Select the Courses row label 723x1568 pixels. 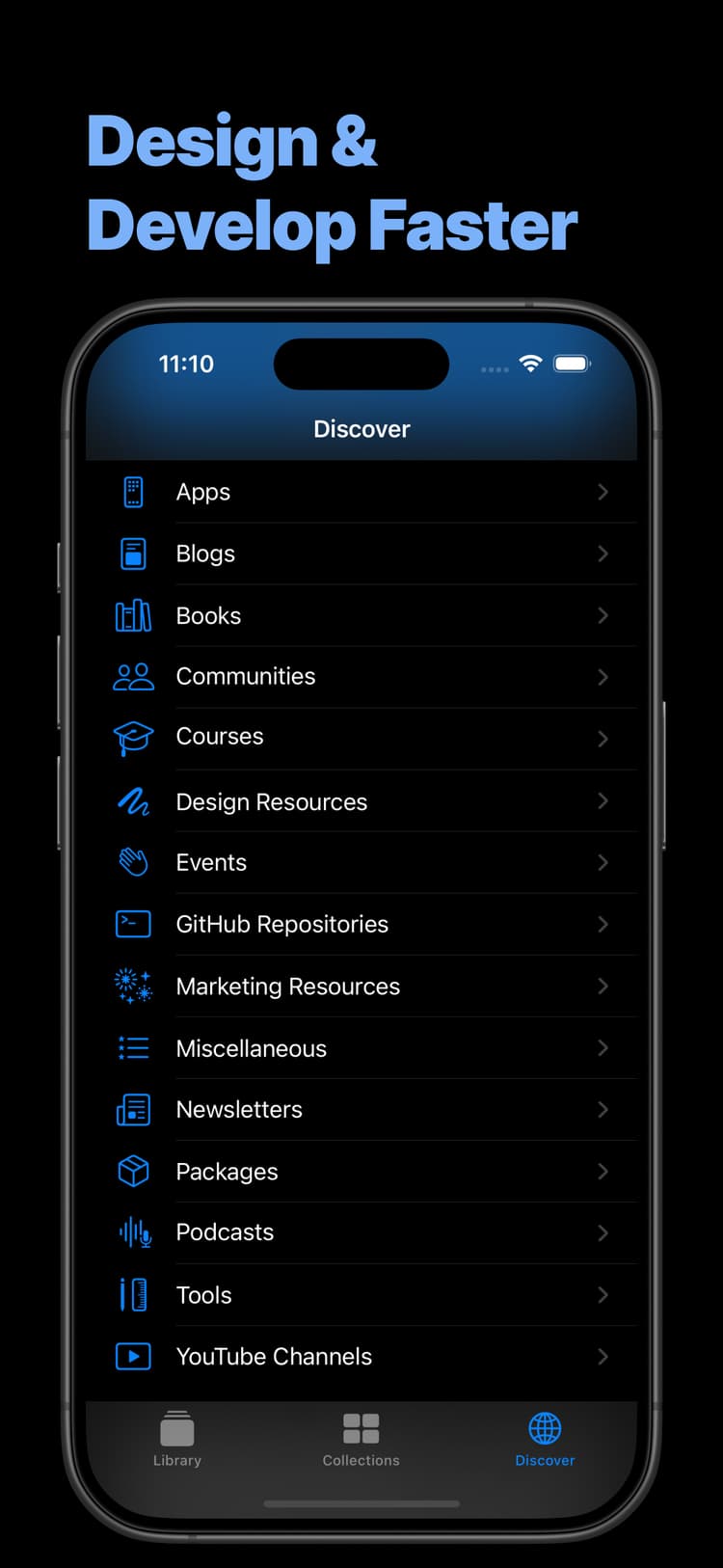pos(220,737)
